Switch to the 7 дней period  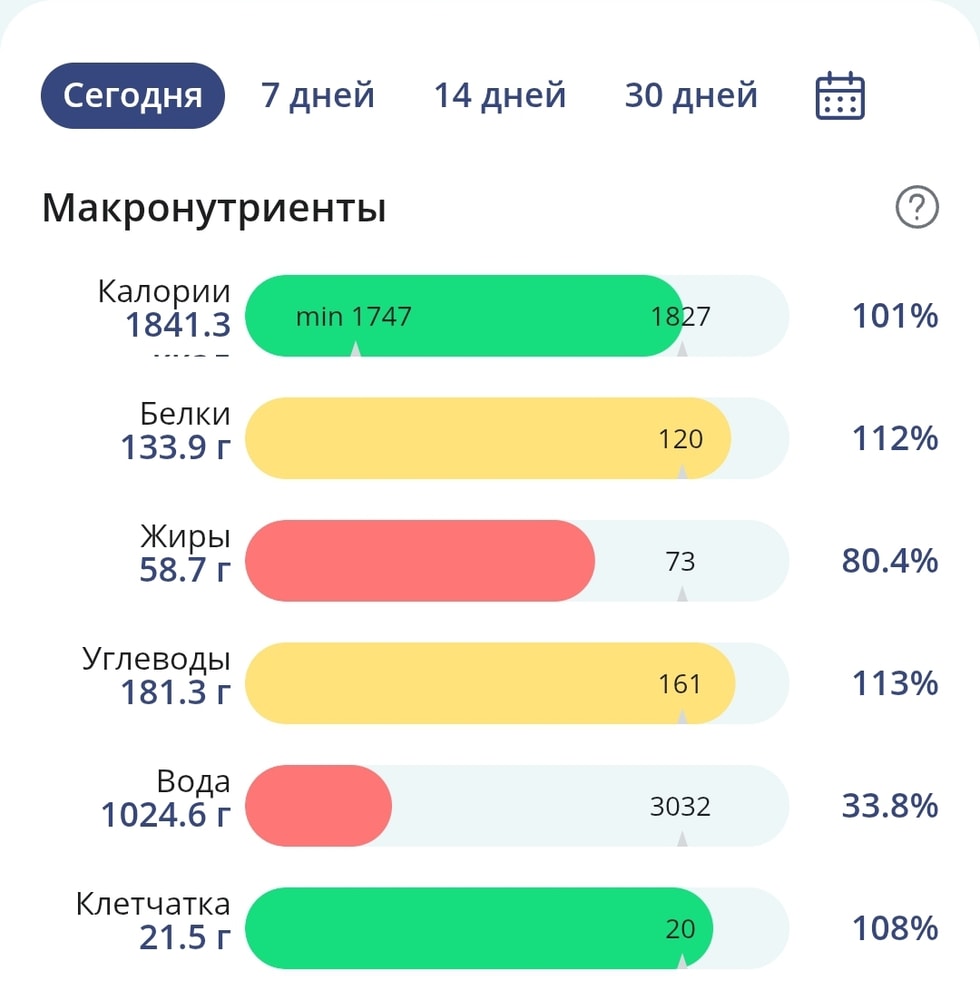pos(318,96)
